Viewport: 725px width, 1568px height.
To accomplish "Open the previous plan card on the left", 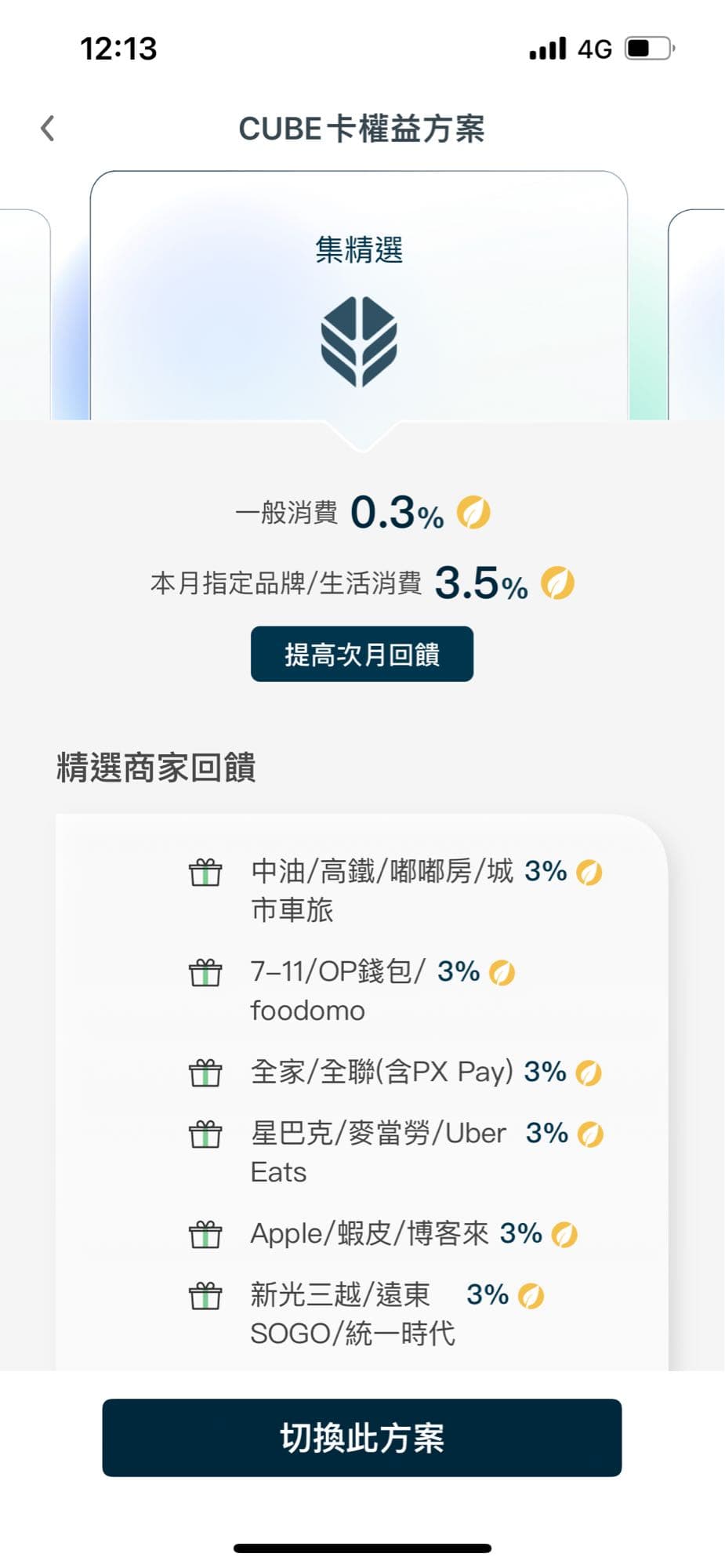I will point(22,314).
